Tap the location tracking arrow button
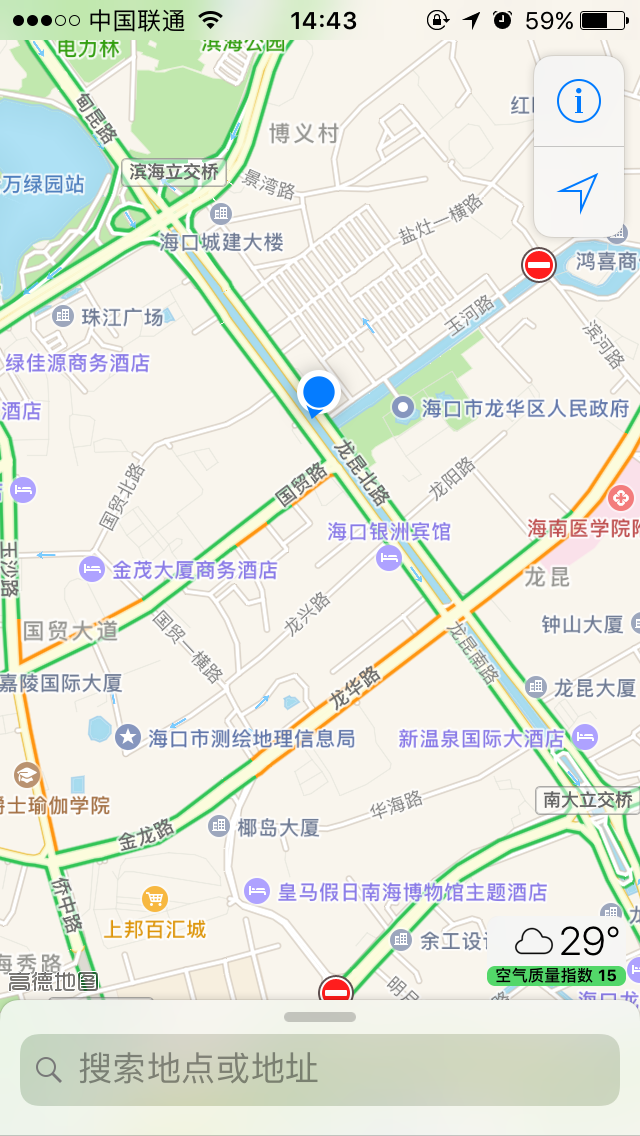The height and width of the screenshot is (1136, 640). click(578, 192)
